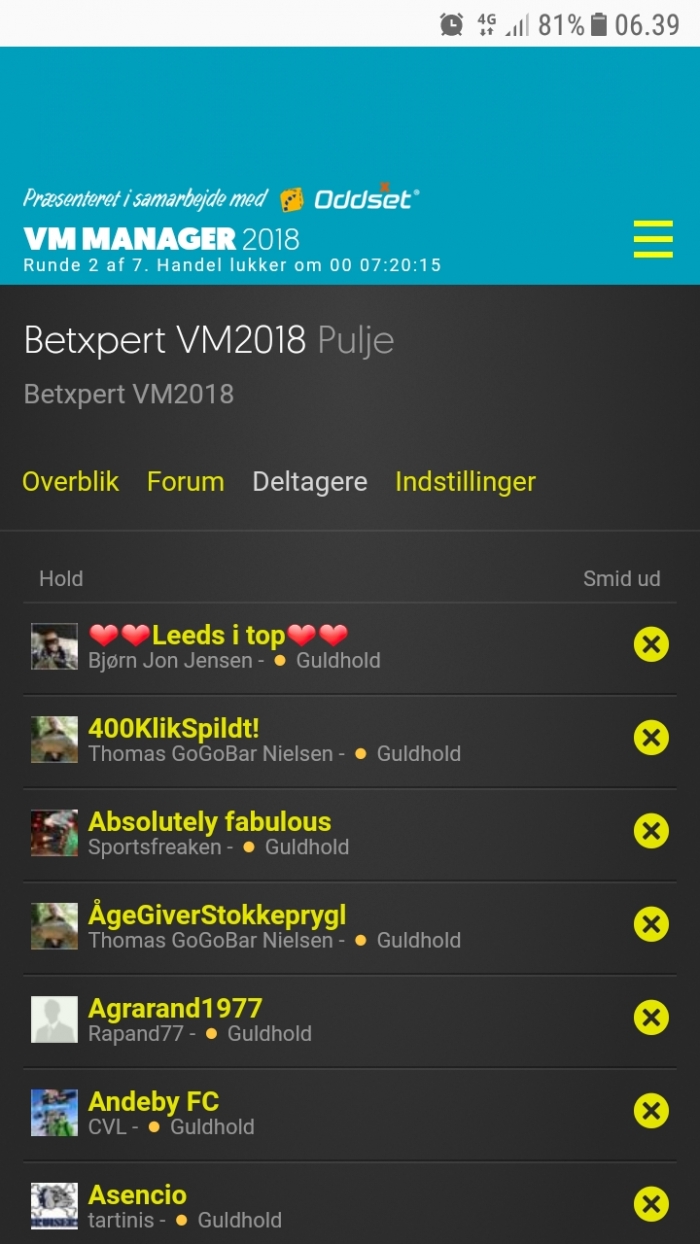The image size is (700, 1244).
Task: Switch to the Overblik tab
Action: click(x=70, y=481)
